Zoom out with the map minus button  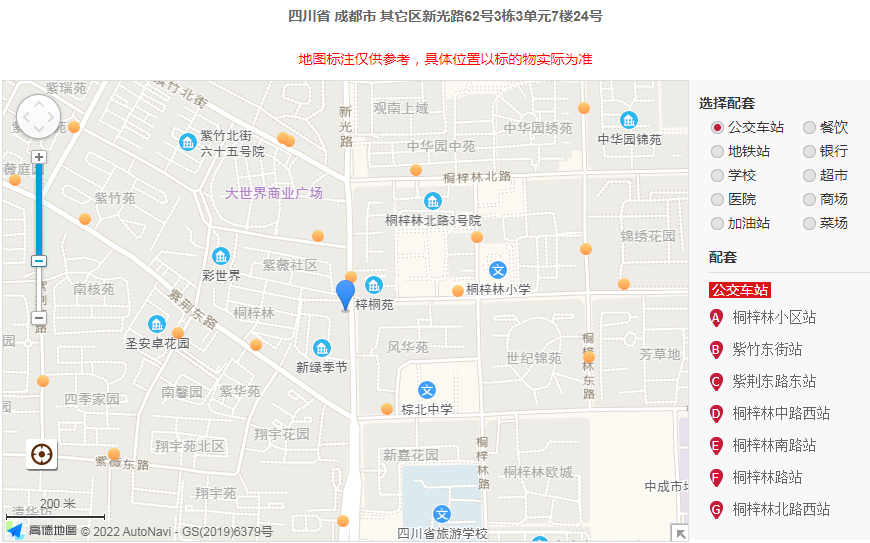click(x=39, y=318)
